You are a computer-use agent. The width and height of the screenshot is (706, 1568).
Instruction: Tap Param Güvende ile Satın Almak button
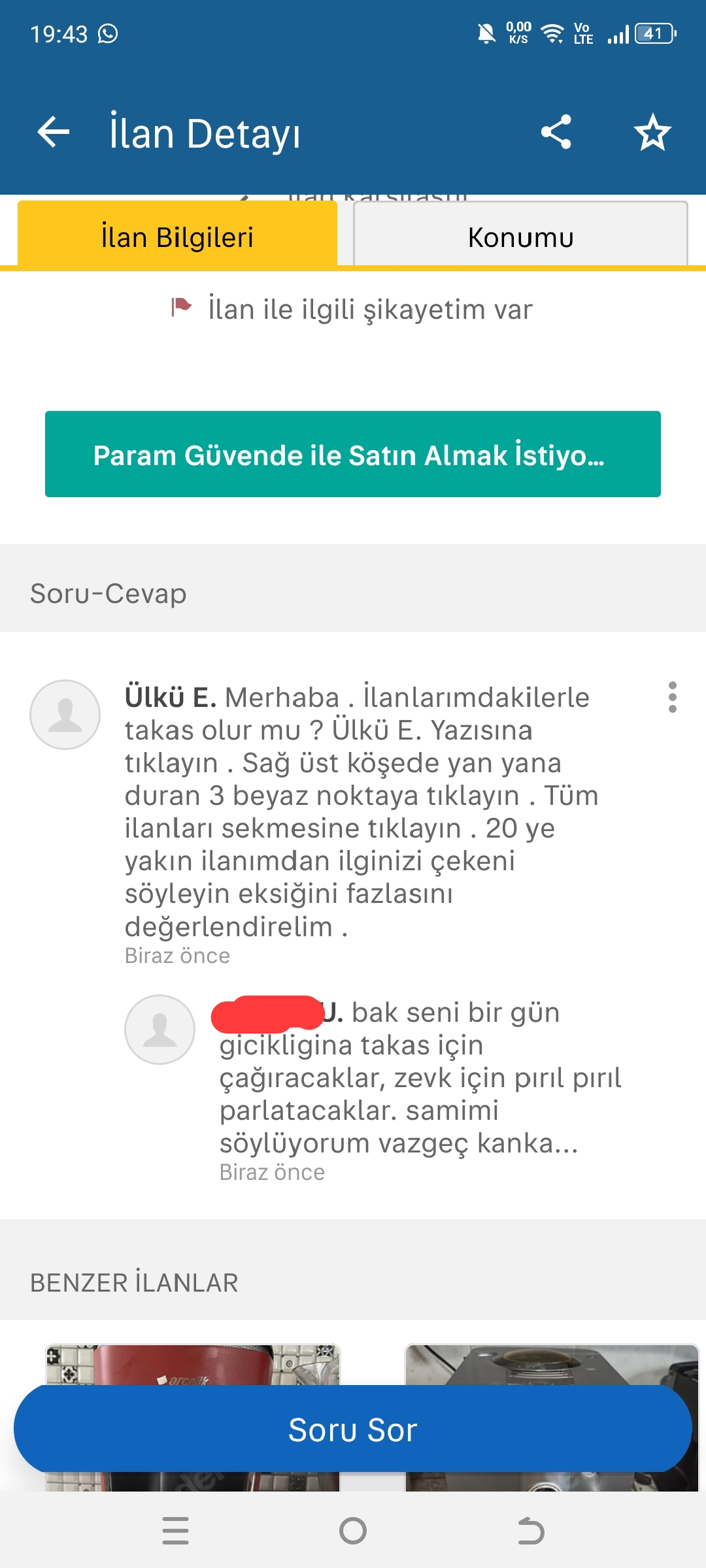[x=353, y=454]
